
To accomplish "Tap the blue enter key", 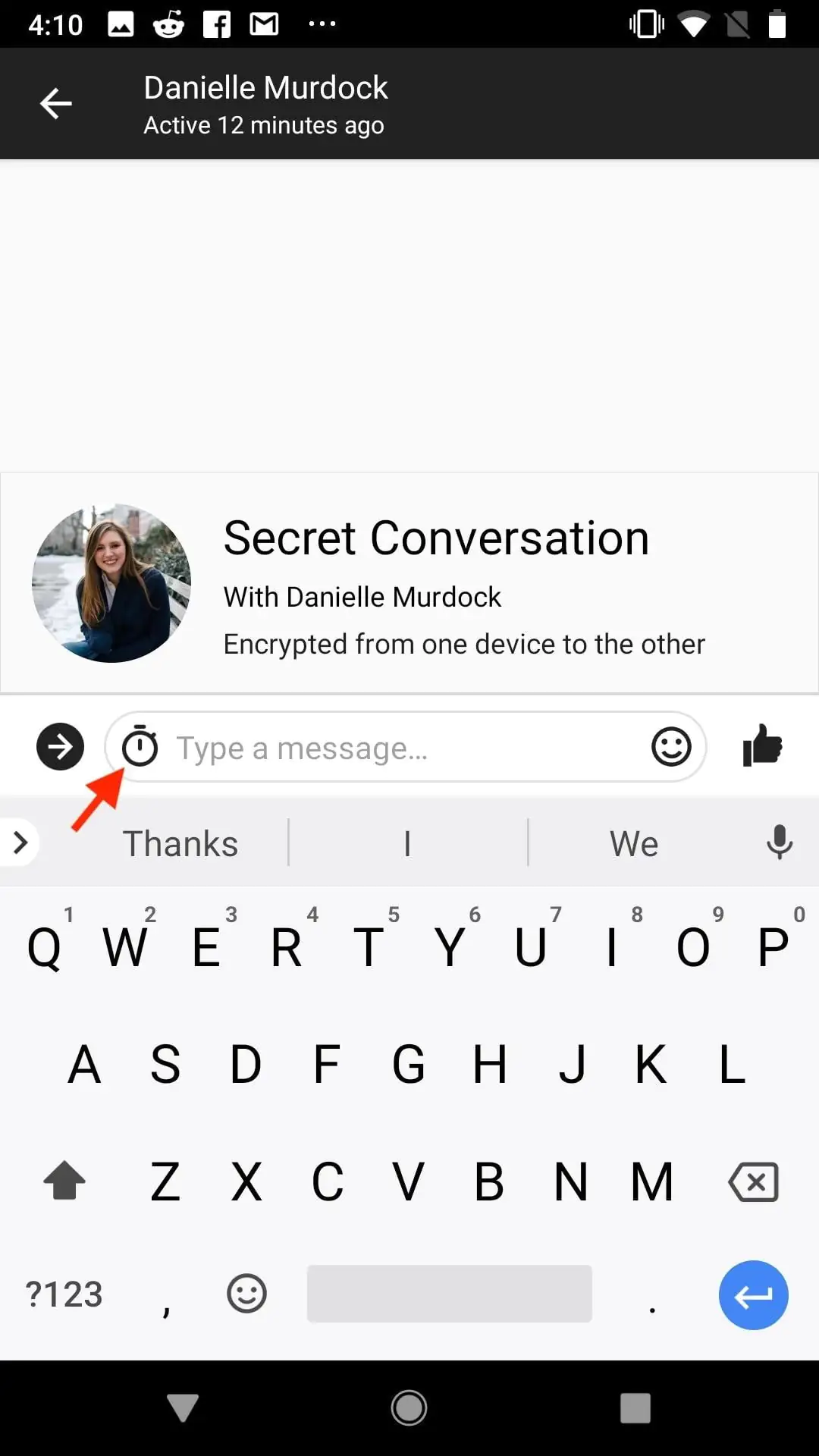I will point(753,1295).
